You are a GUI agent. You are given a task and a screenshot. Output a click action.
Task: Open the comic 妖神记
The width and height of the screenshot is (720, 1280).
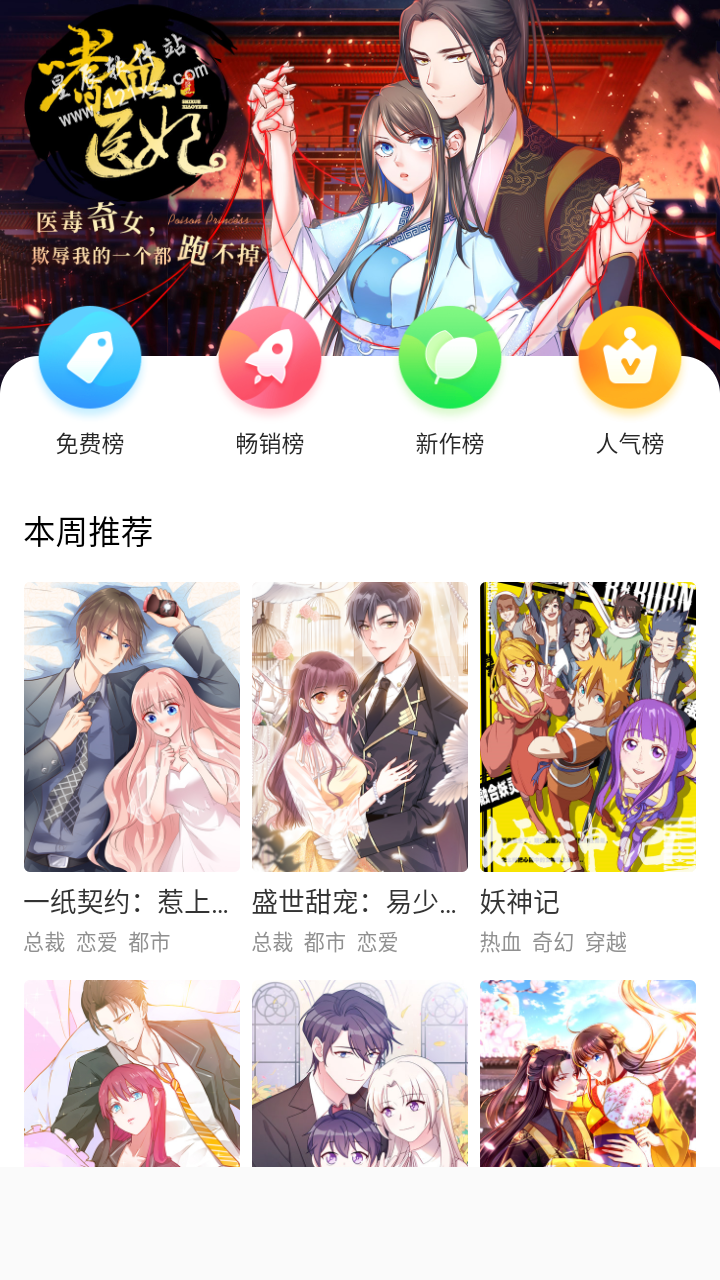(588, 727)
